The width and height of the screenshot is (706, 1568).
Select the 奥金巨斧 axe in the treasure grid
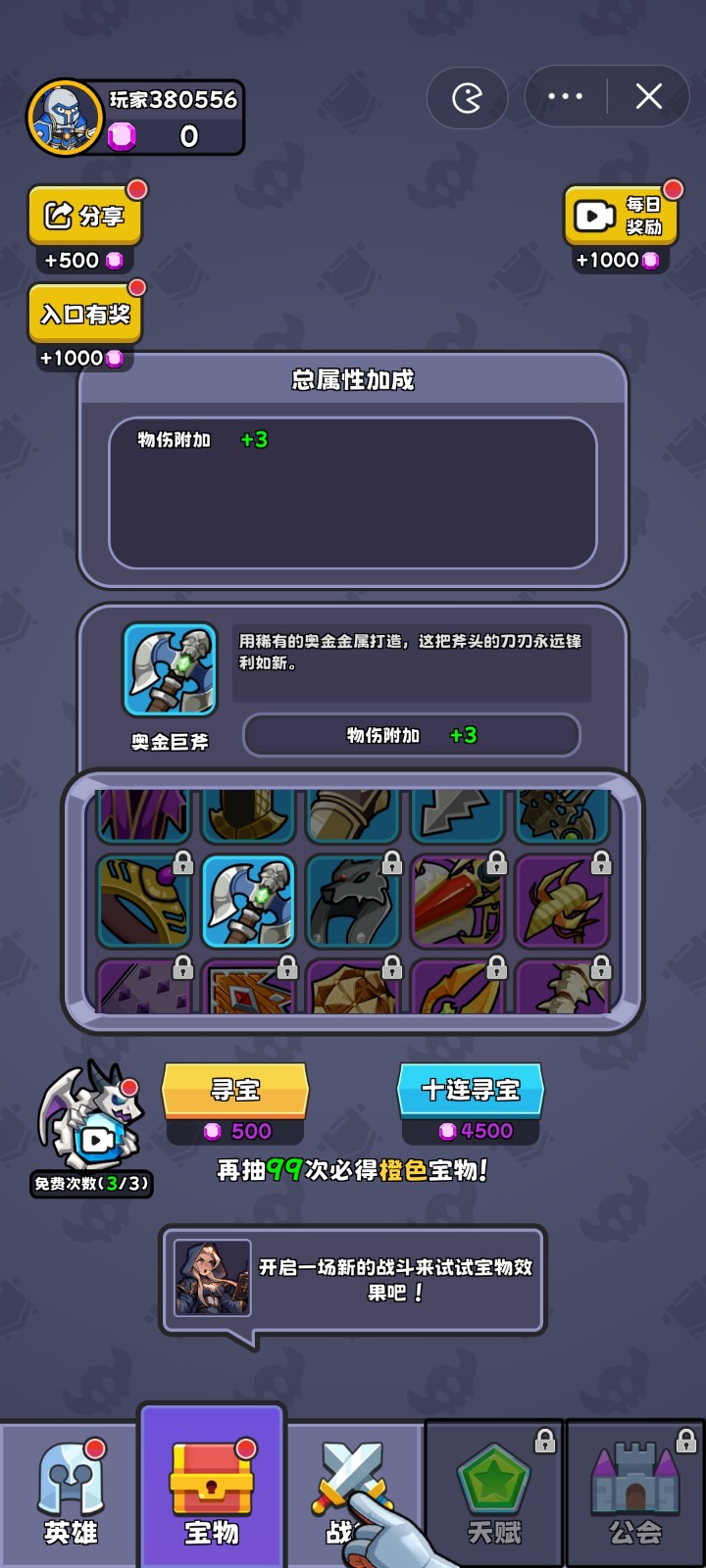[x=248, y=902]
